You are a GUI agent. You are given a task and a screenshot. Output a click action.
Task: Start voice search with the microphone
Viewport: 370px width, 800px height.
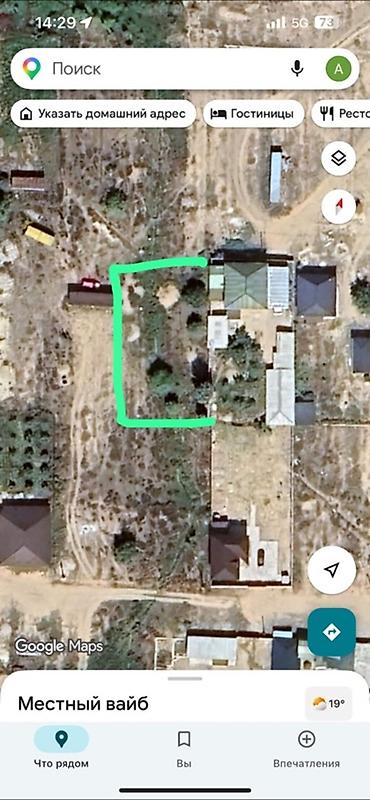tap(297, 69)
